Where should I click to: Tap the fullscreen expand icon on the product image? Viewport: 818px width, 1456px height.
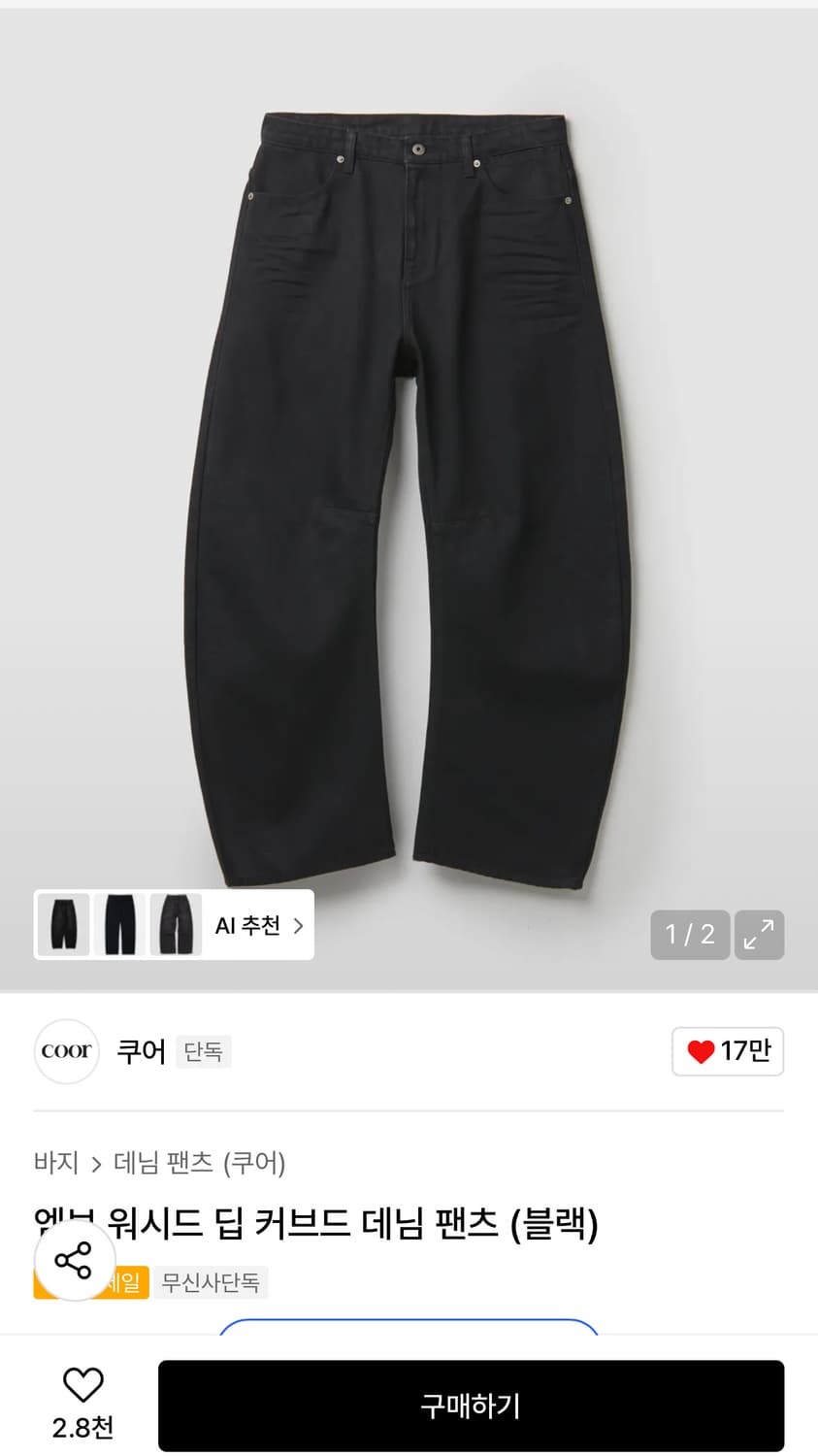(x=760, y=935)
